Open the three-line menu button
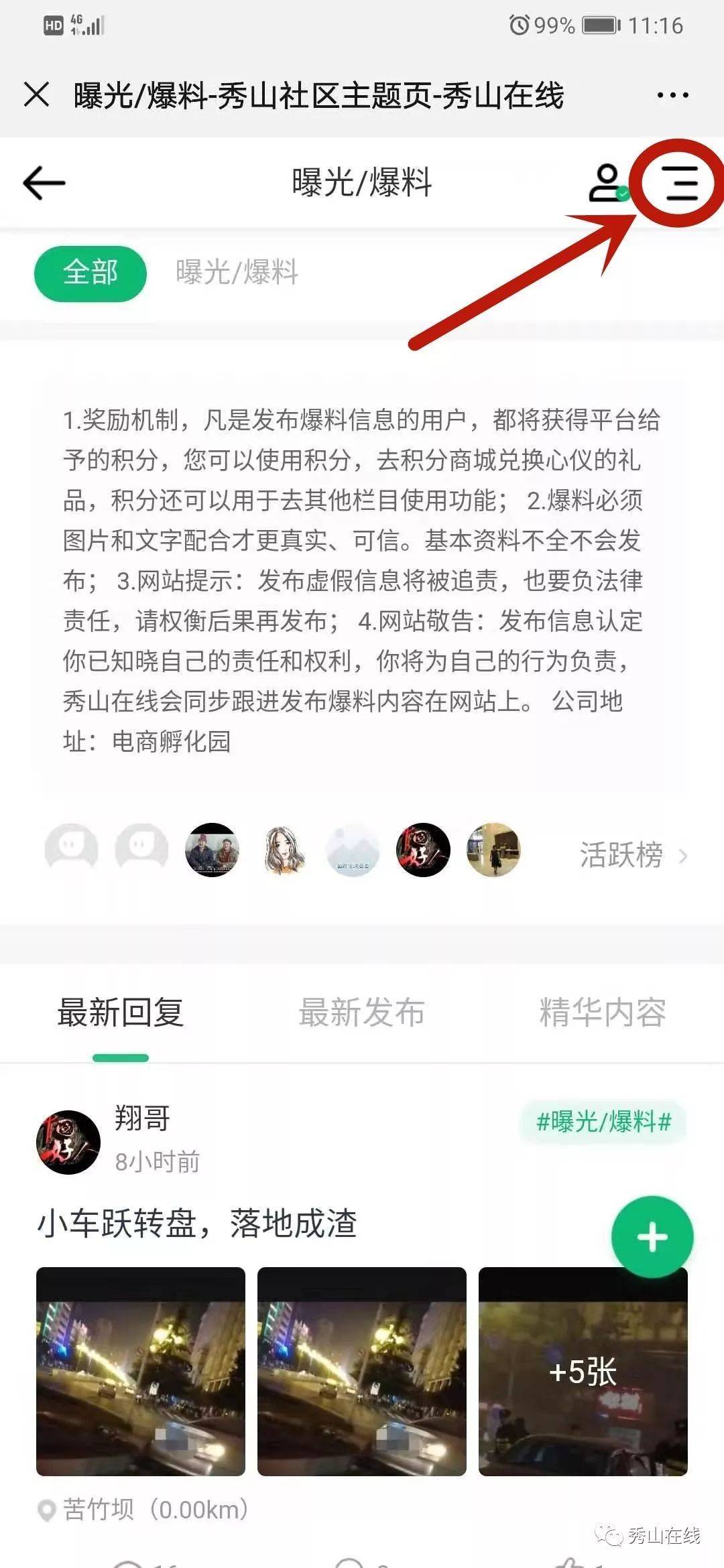Viewport: 724px width, 1568px height. pos(681,183)
